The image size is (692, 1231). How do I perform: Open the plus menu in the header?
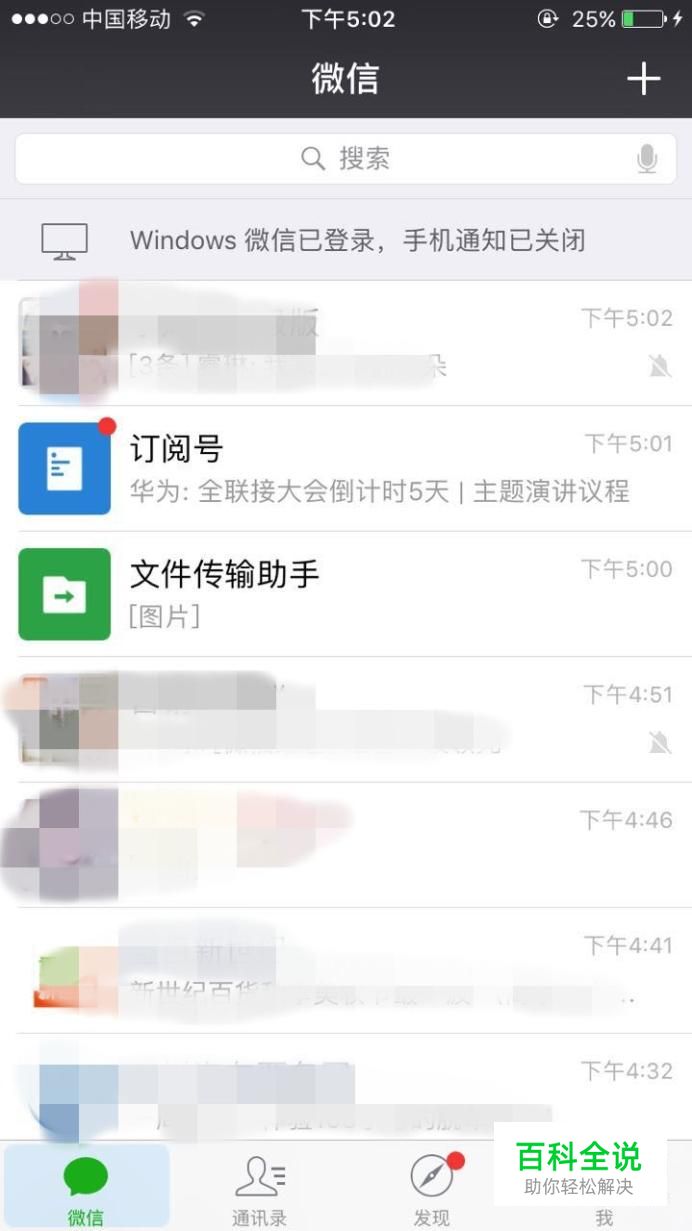(x=643, y=79)
